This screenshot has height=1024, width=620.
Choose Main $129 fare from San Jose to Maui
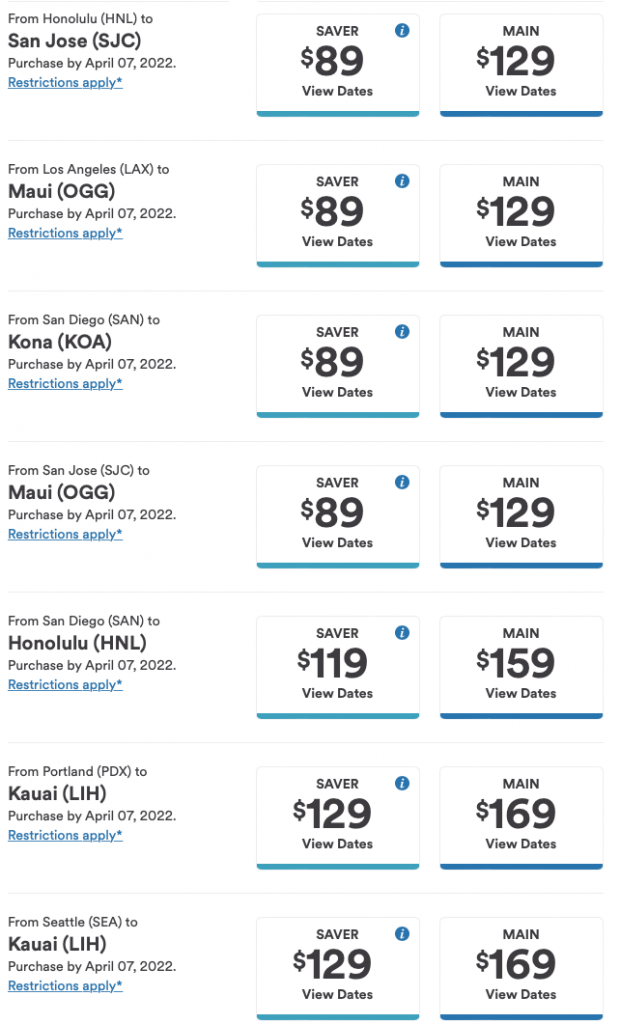pos(520,514)
